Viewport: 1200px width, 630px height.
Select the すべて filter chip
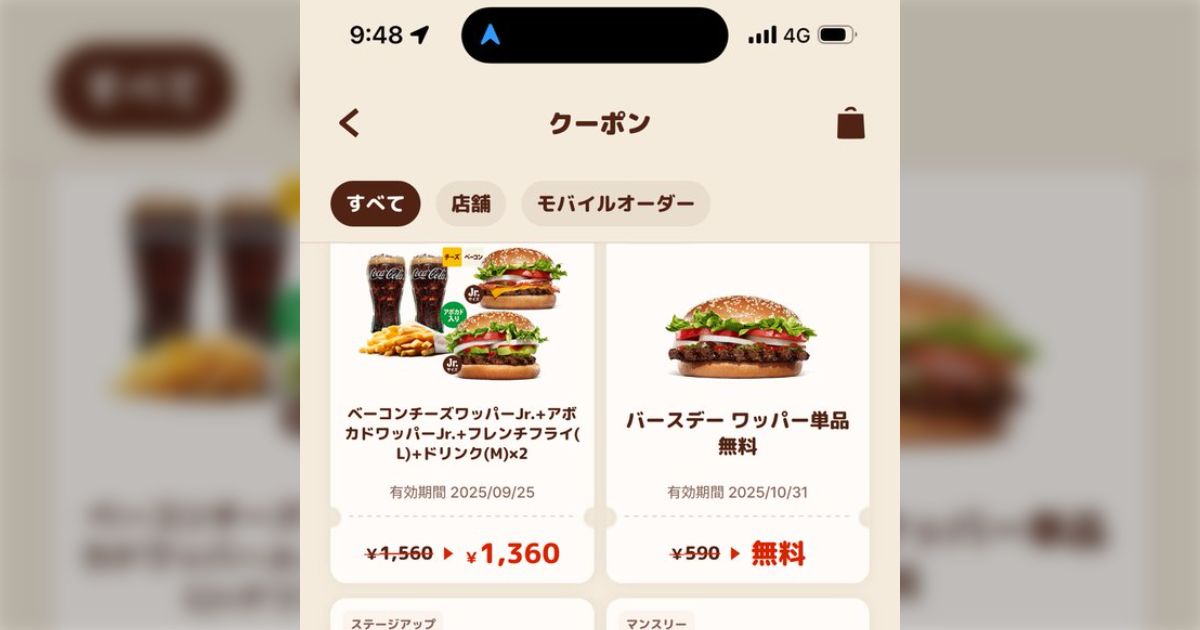[375, 204]
